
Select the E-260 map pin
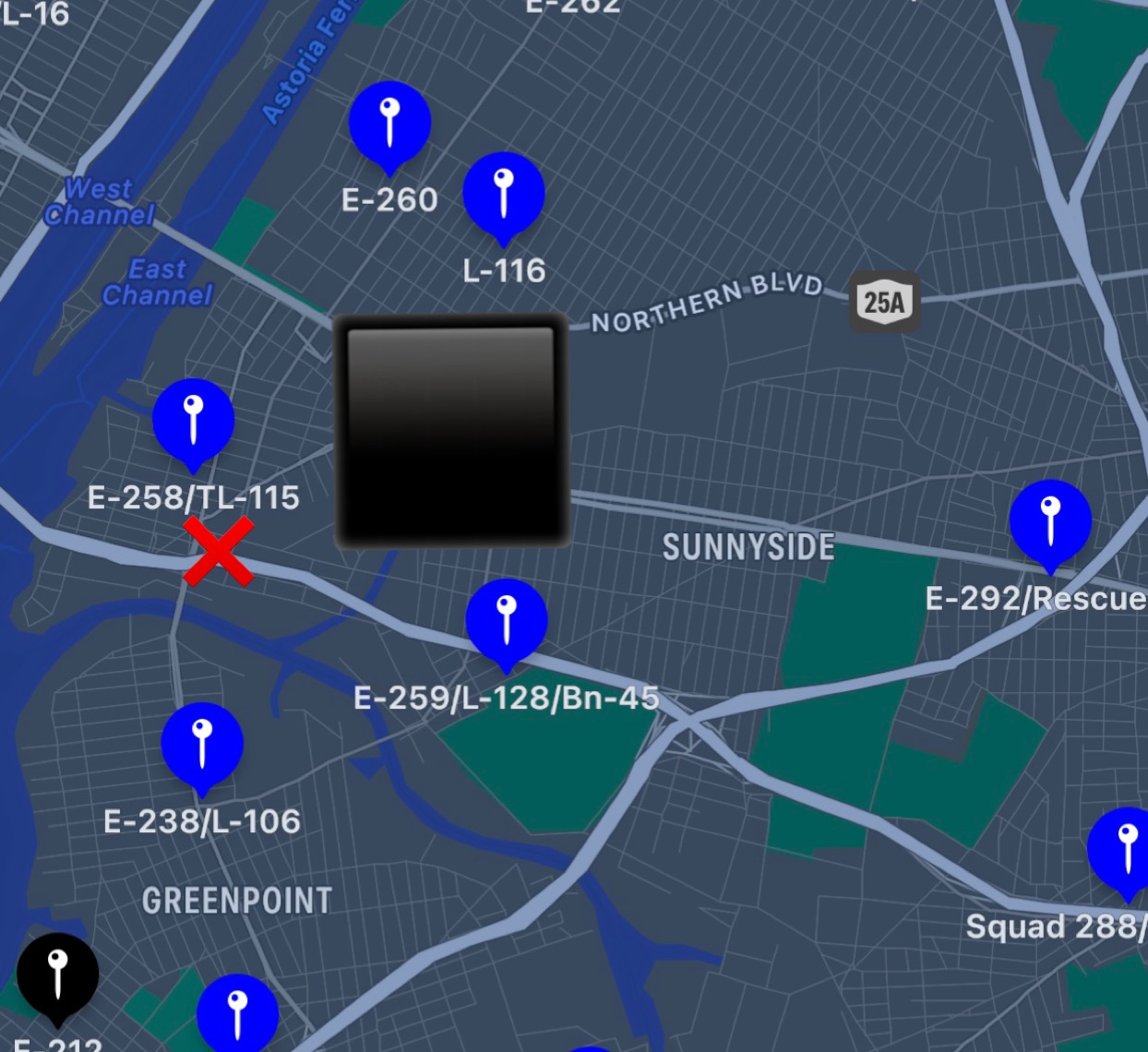[389, 124]
